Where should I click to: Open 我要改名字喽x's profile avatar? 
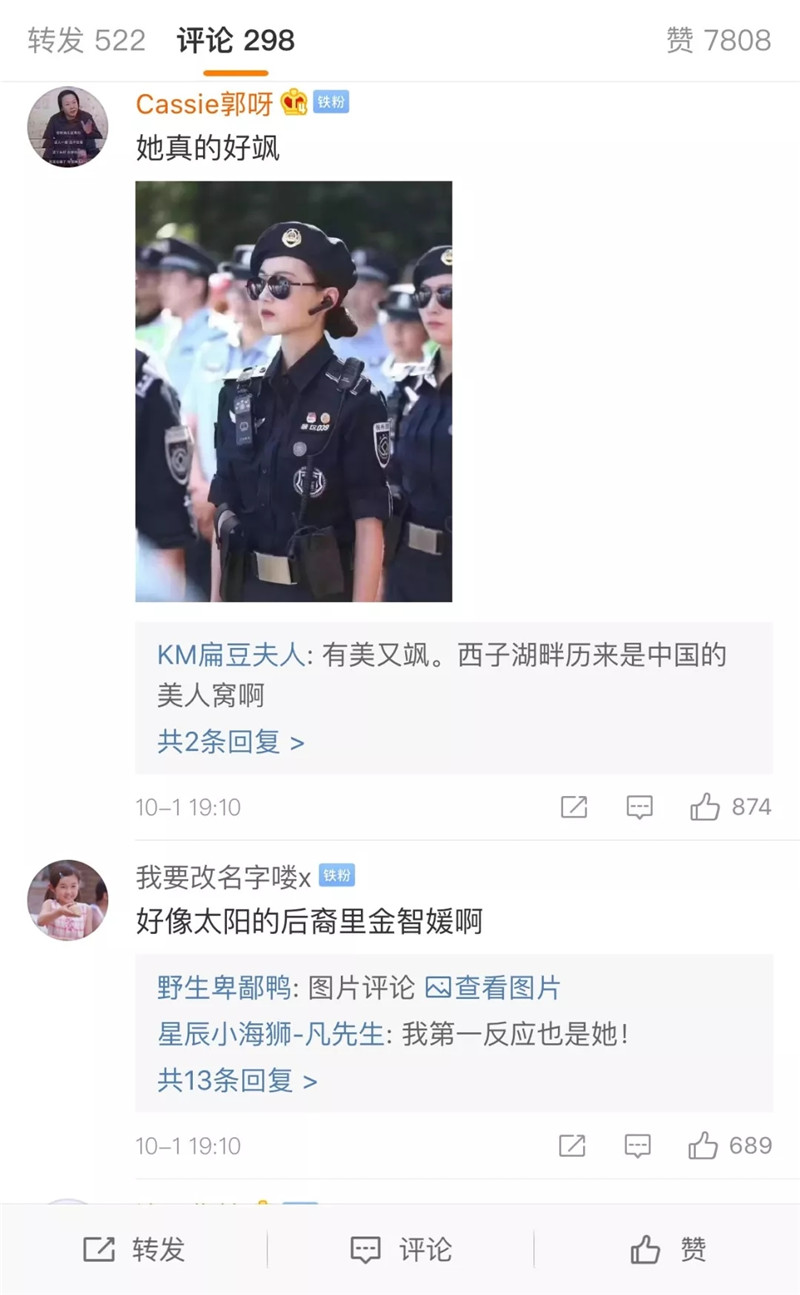[67, 900]
